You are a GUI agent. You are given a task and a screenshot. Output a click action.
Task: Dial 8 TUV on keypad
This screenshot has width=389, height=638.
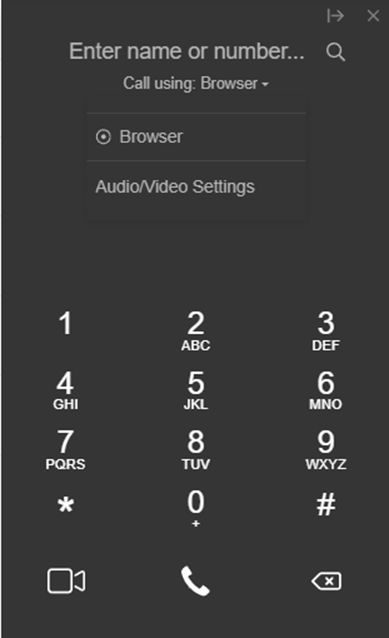[196, 450]
